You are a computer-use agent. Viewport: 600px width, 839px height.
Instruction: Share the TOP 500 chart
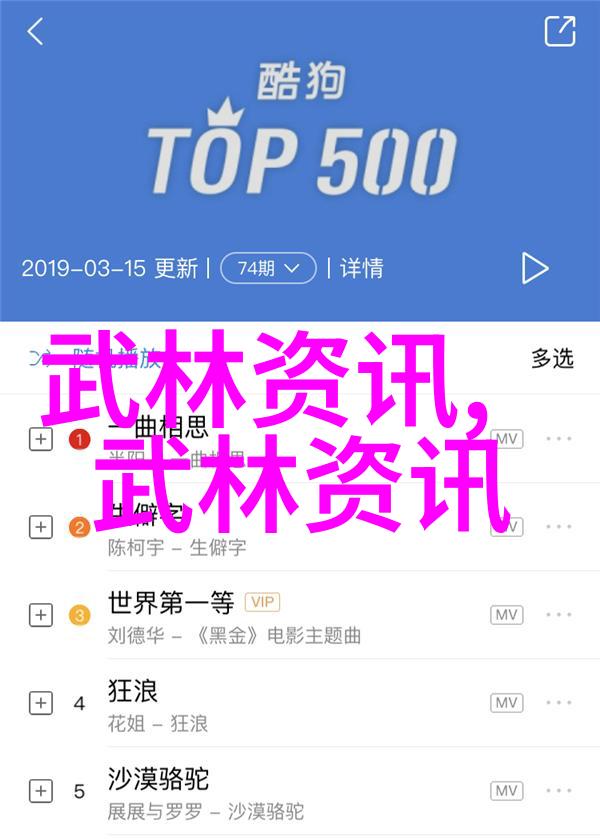pos(559,31)
